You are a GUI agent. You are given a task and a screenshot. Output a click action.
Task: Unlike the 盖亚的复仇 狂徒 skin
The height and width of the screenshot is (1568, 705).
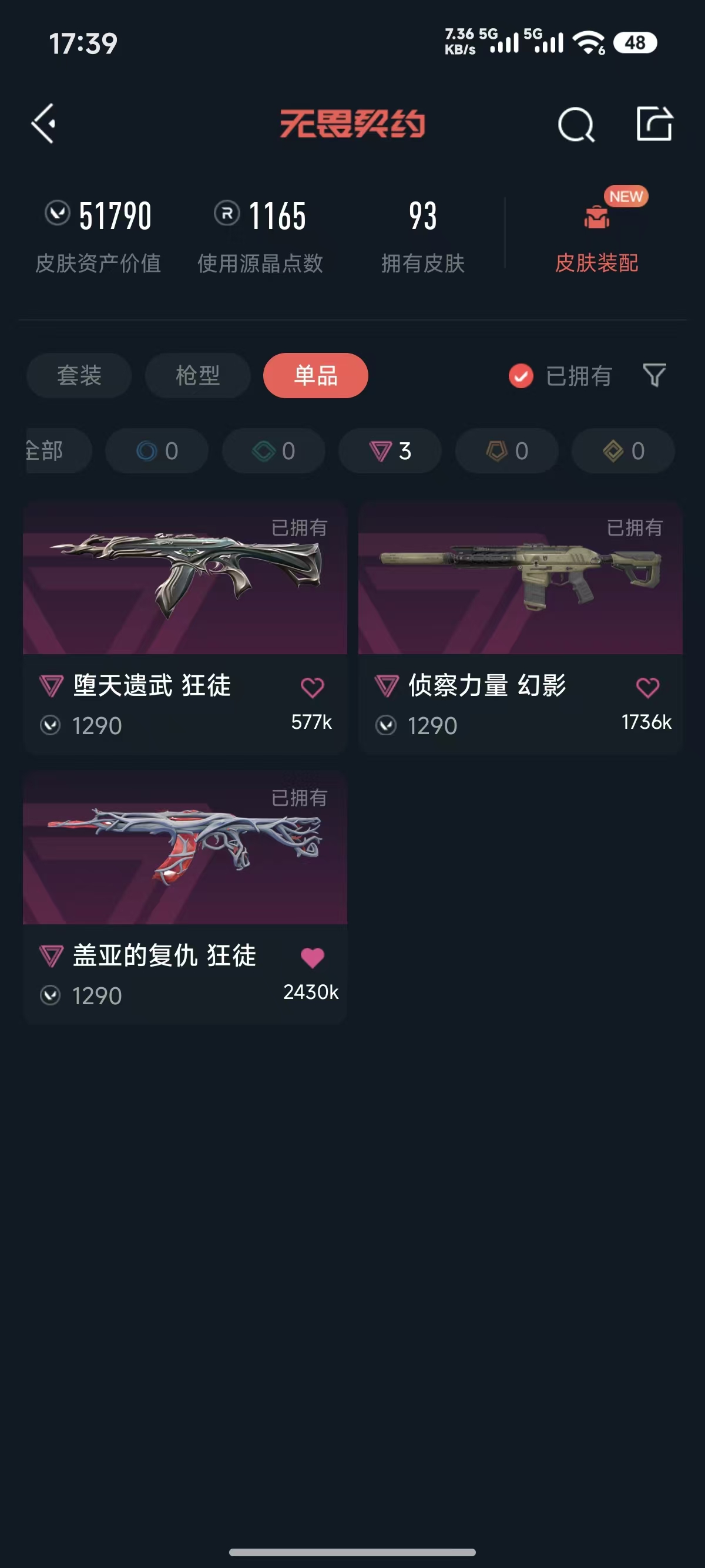(313, 957)
